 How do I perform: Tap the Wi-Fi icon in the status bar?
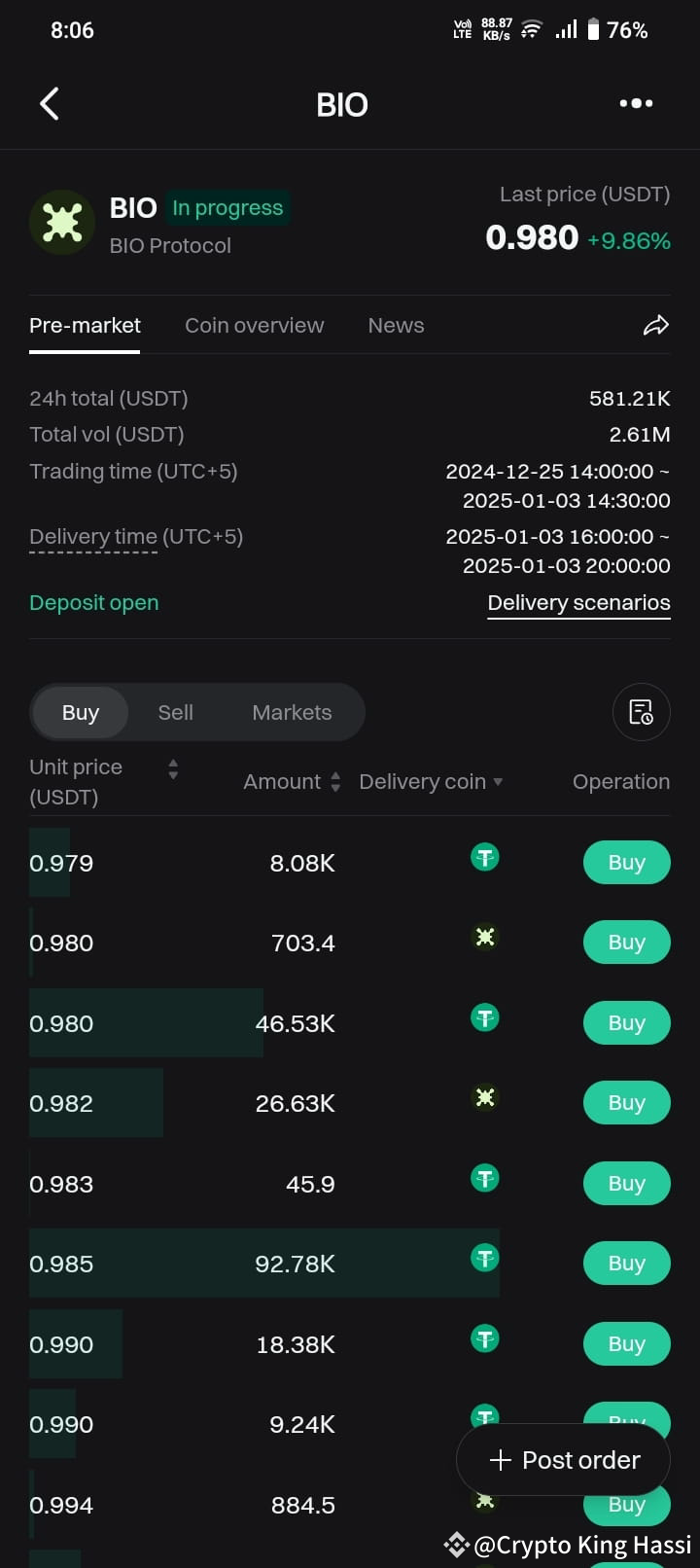pyautogui.click(x=531, y=29)
